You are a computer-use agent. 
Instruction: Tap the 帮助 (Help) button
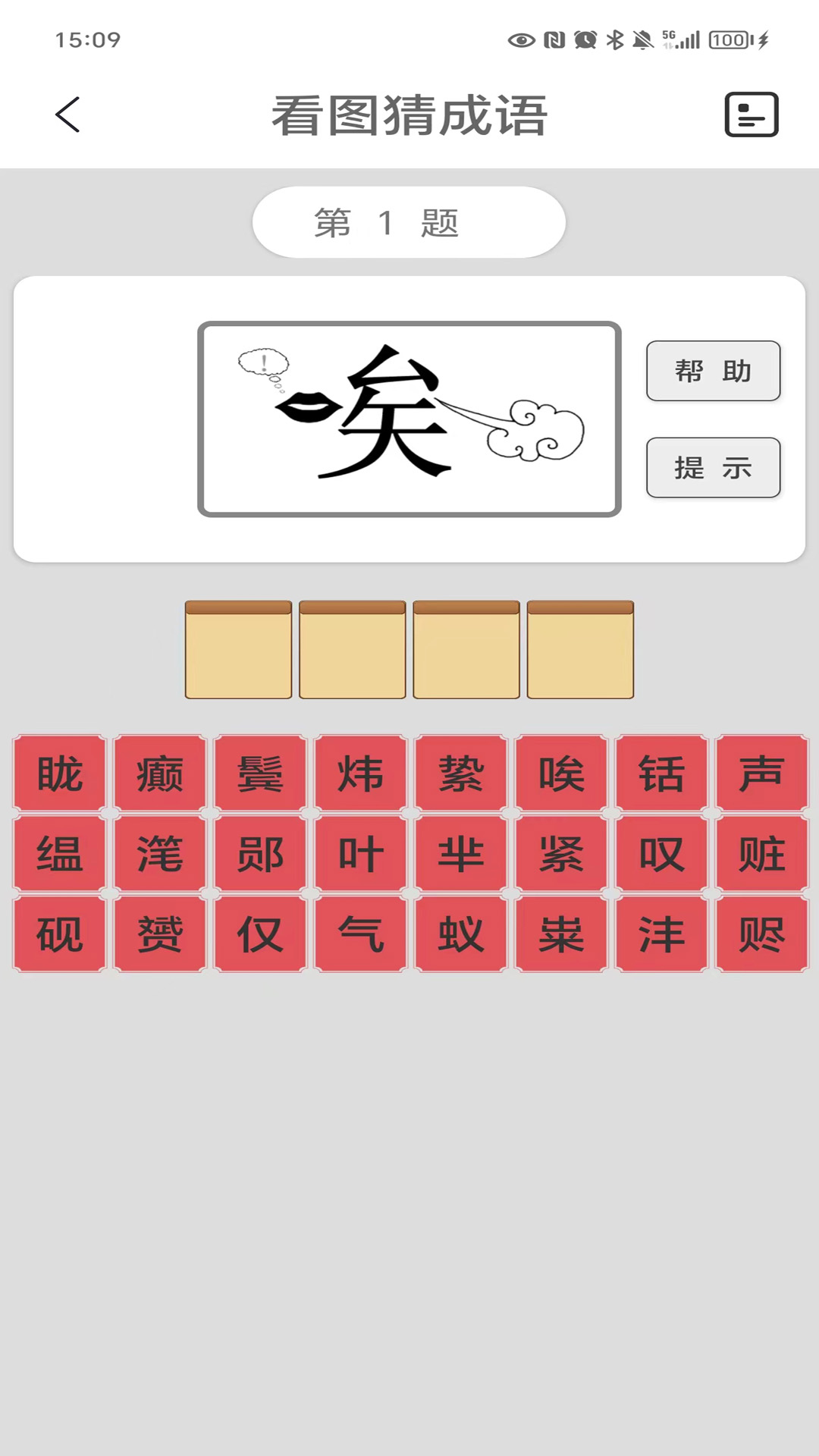tap(712, 372)
